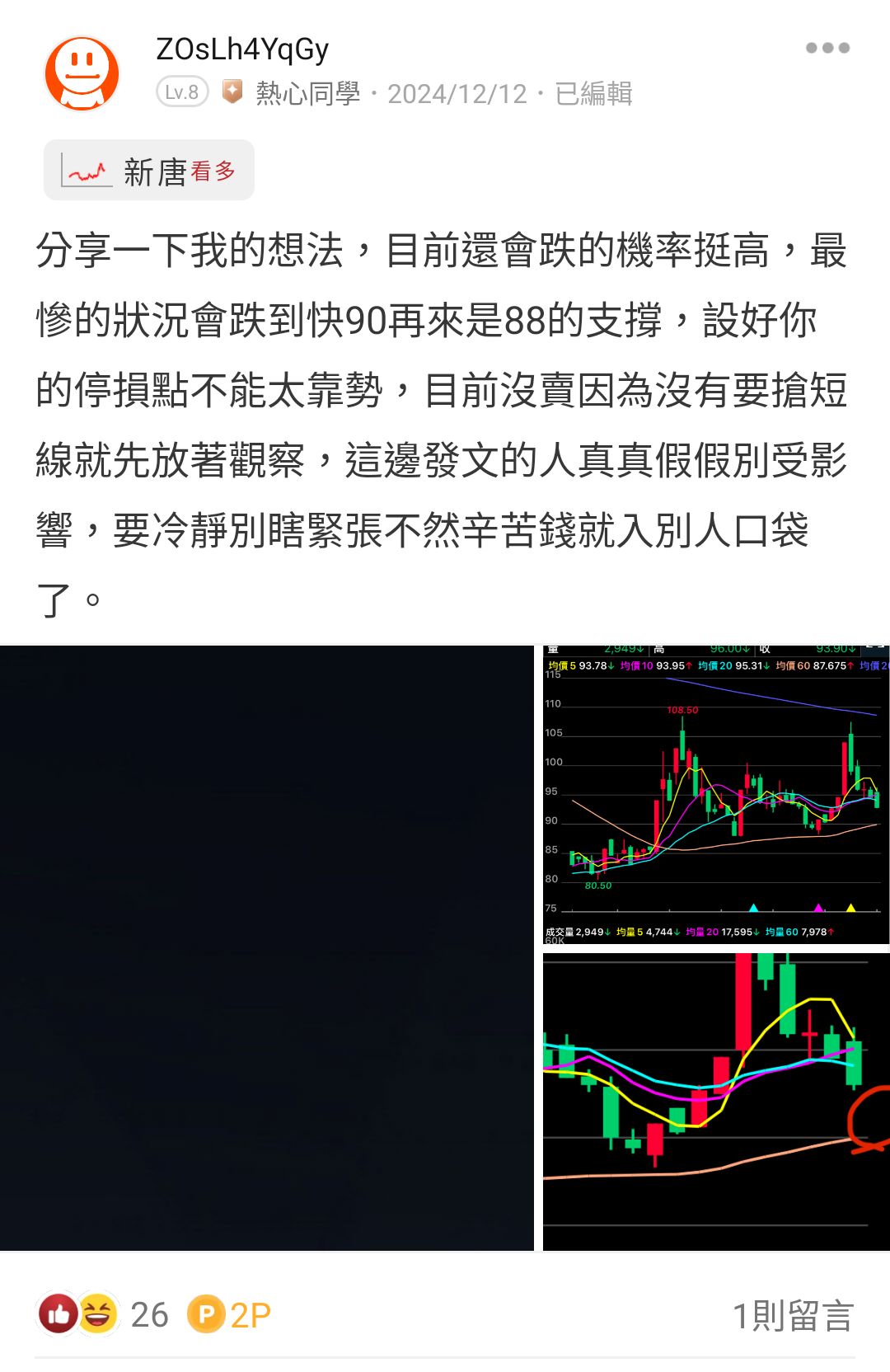The height and width of the screenshot is (1372, 890).
Task: Tap the username ZOsLh4YqGy
Action: point(242,49)
